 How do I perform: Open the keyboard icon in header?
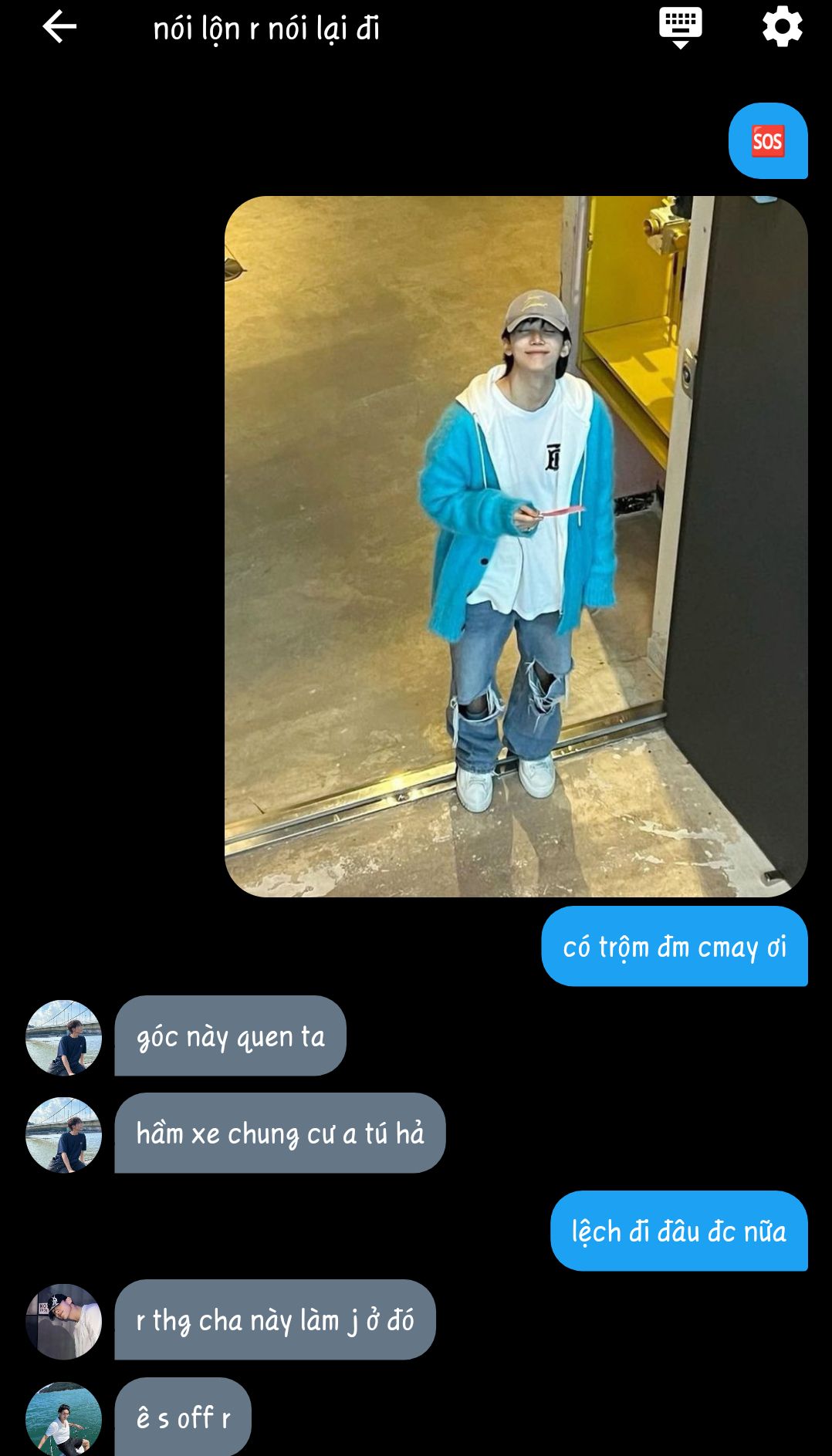point(680,27)
